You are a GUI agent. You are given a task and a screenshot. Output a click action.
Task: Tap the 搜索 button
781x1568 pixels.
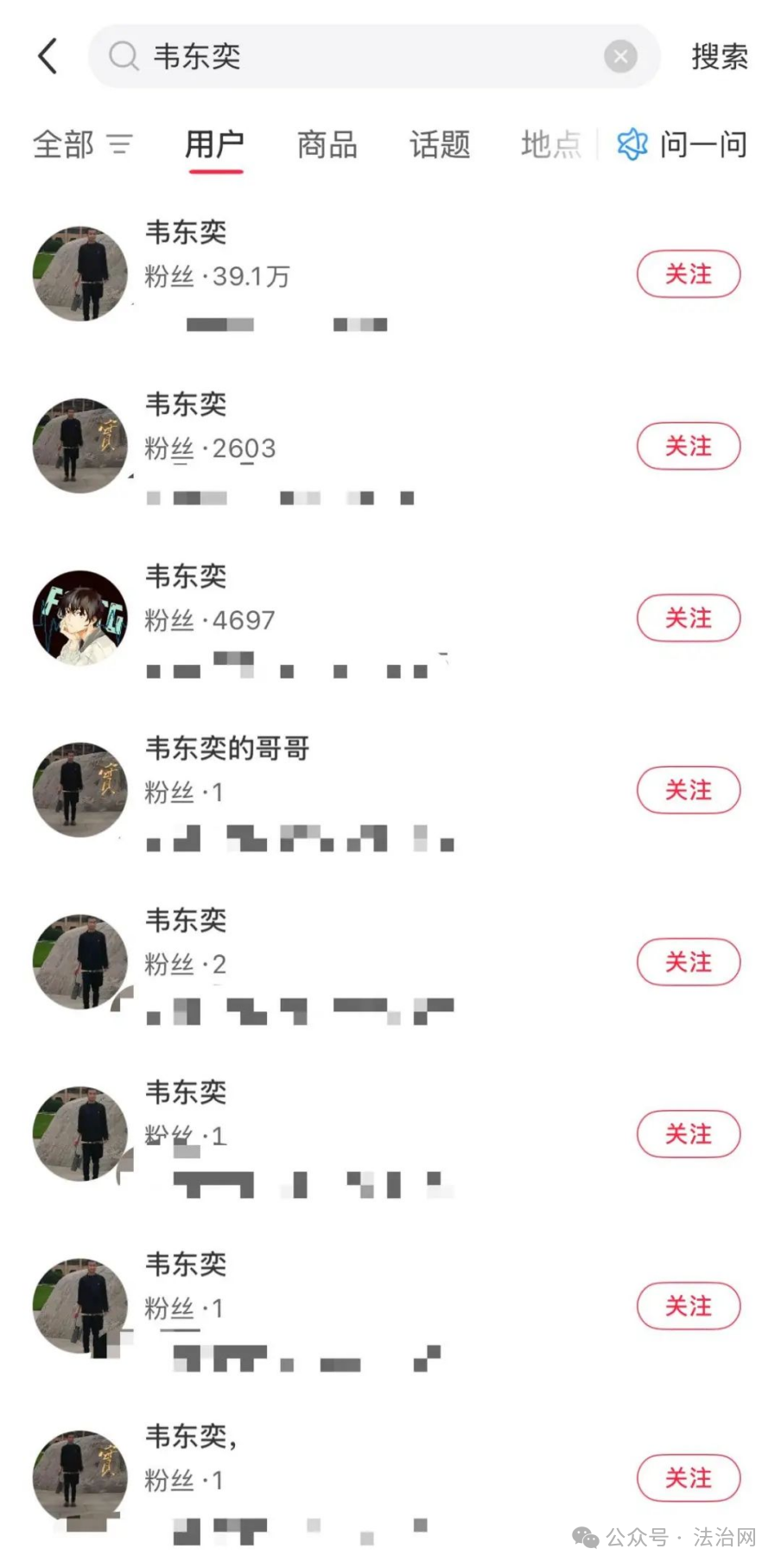tap(720, 57)
